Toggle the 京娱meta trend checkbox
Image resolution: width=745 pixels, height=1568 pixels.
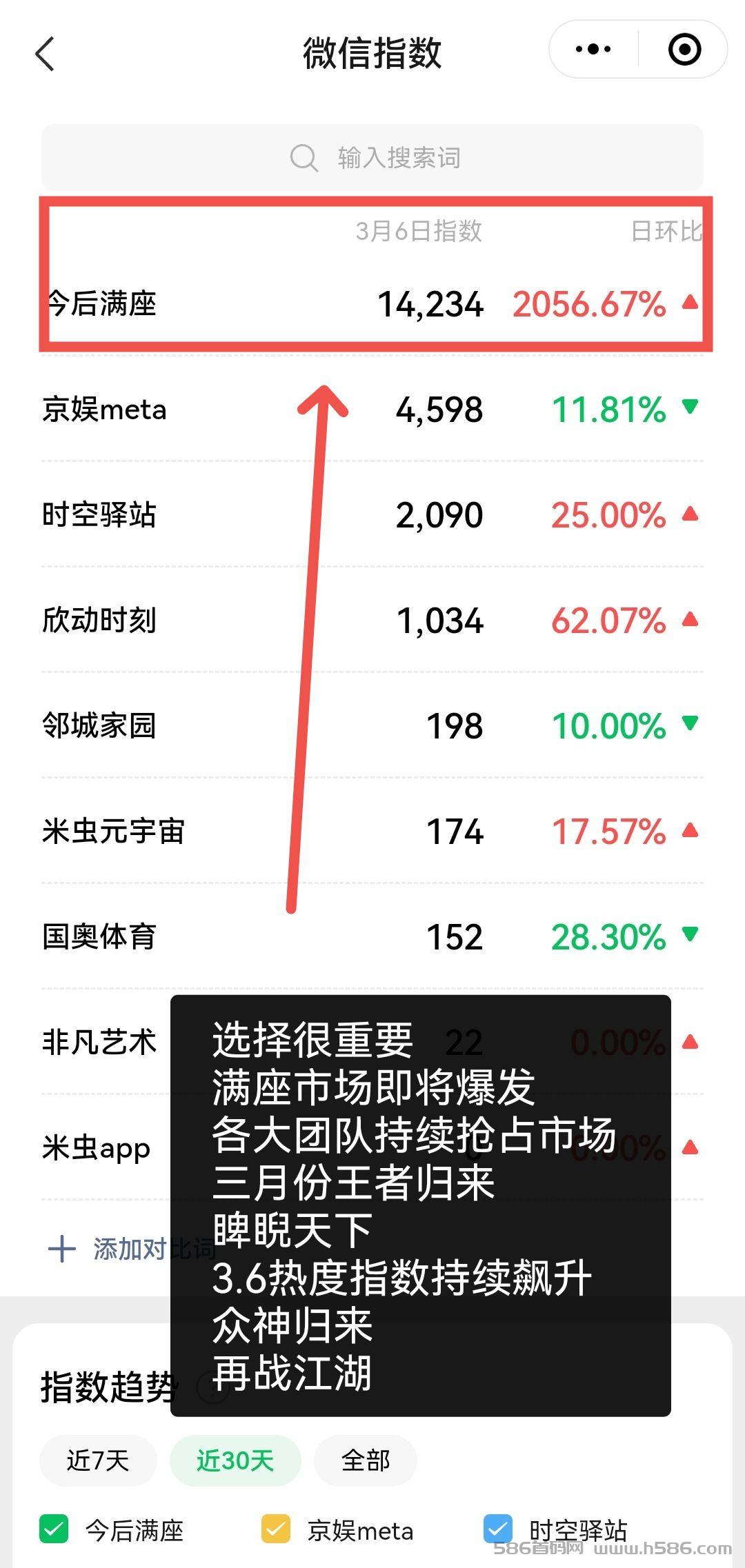click(276, 1529)
